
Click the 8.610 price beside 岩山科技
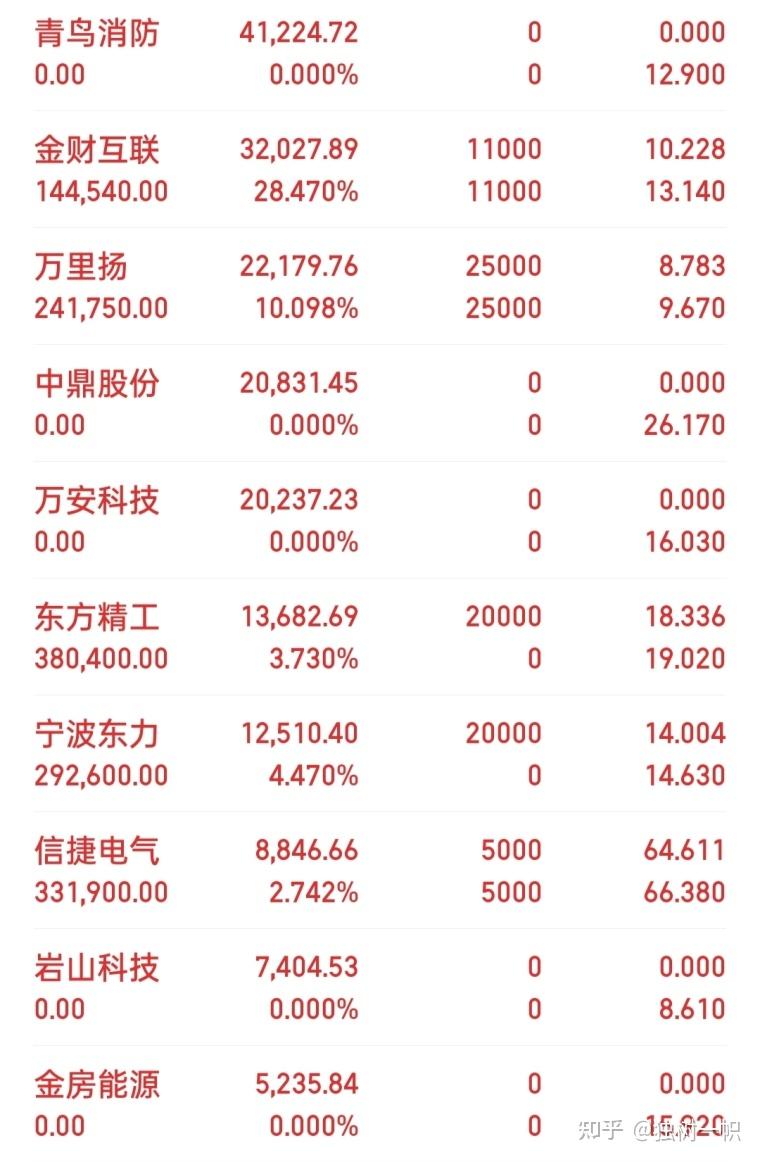690,1009
